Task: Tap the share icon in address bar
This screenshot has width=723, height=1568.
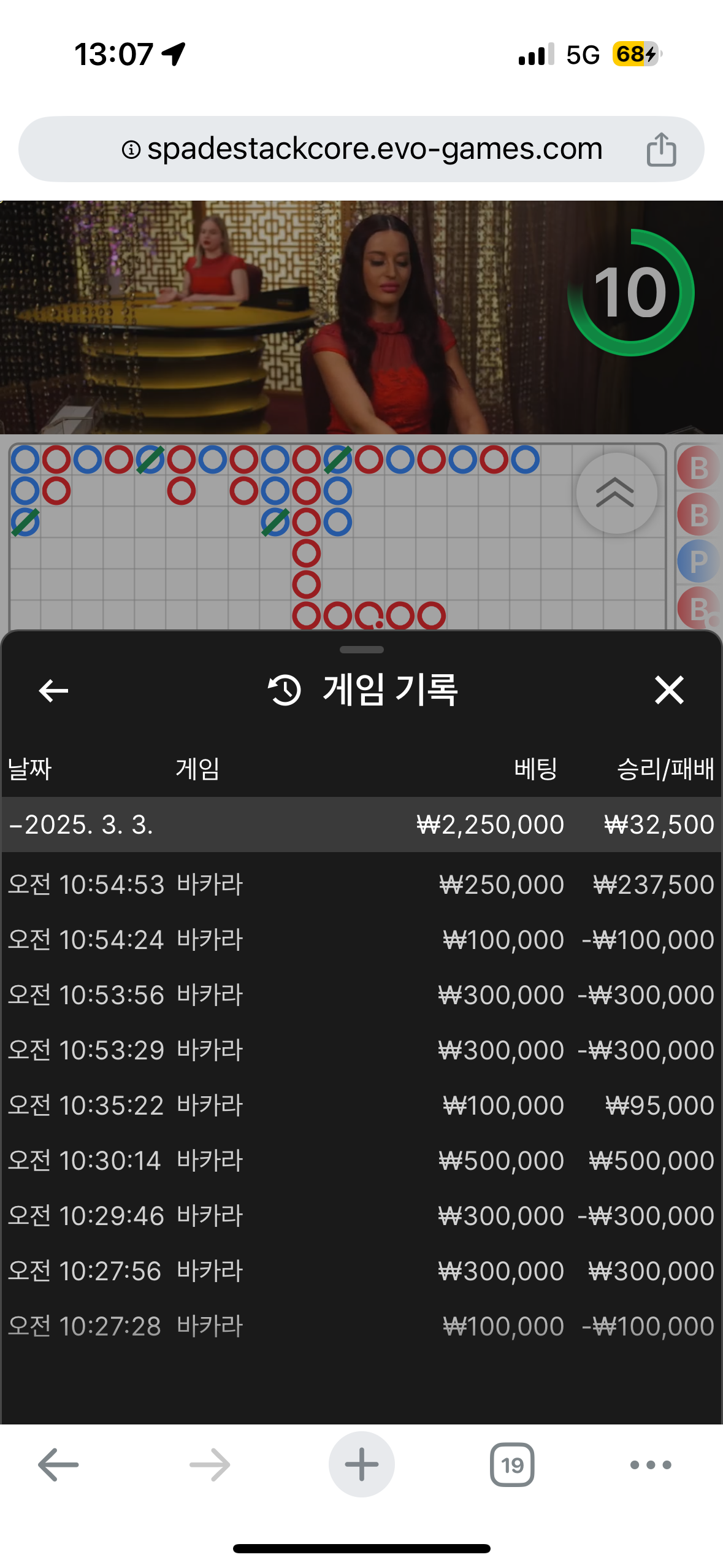Action: 661,149
